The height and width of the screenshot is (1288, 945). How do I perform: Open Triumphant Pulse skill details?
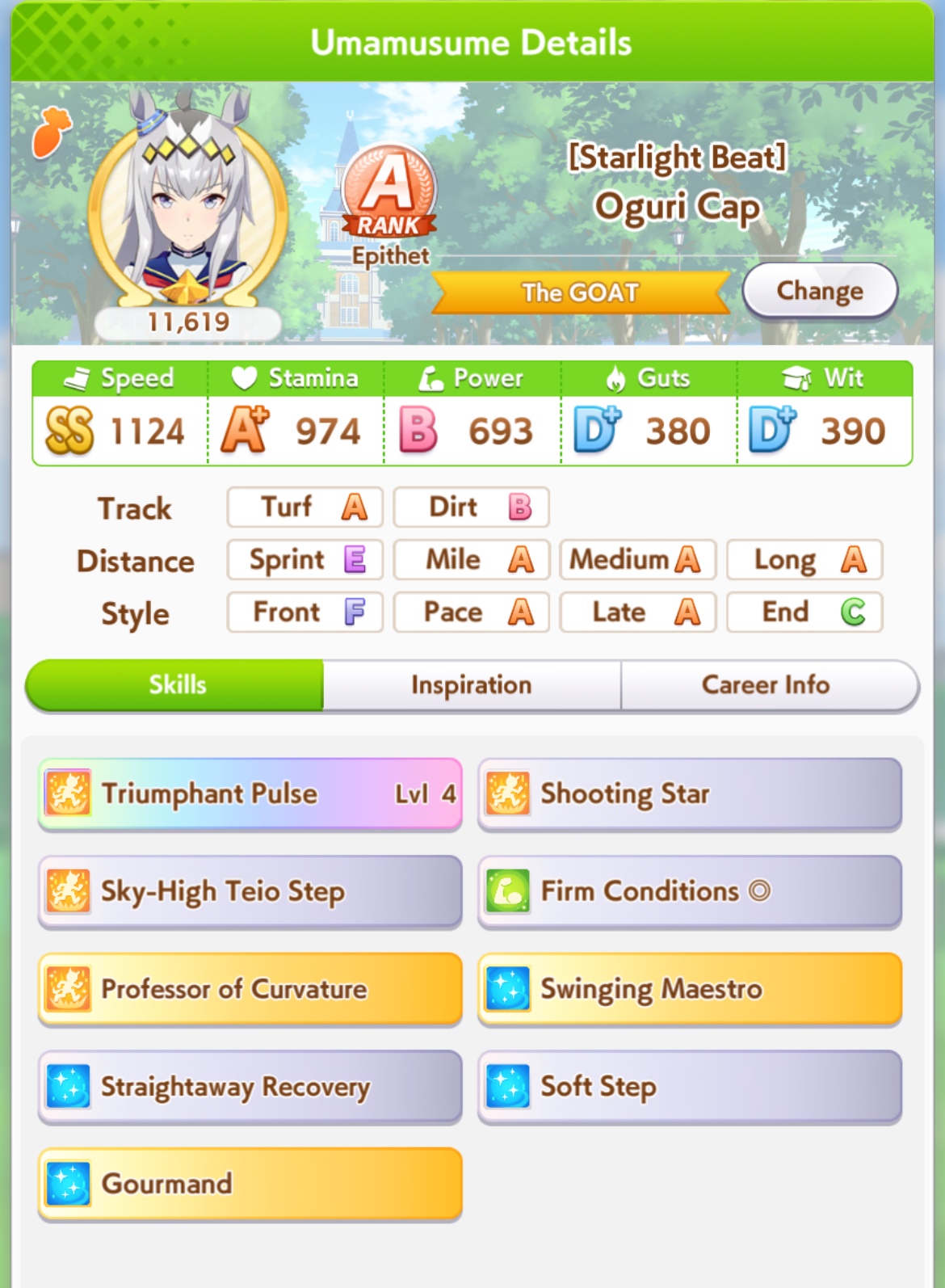(250, 794)
